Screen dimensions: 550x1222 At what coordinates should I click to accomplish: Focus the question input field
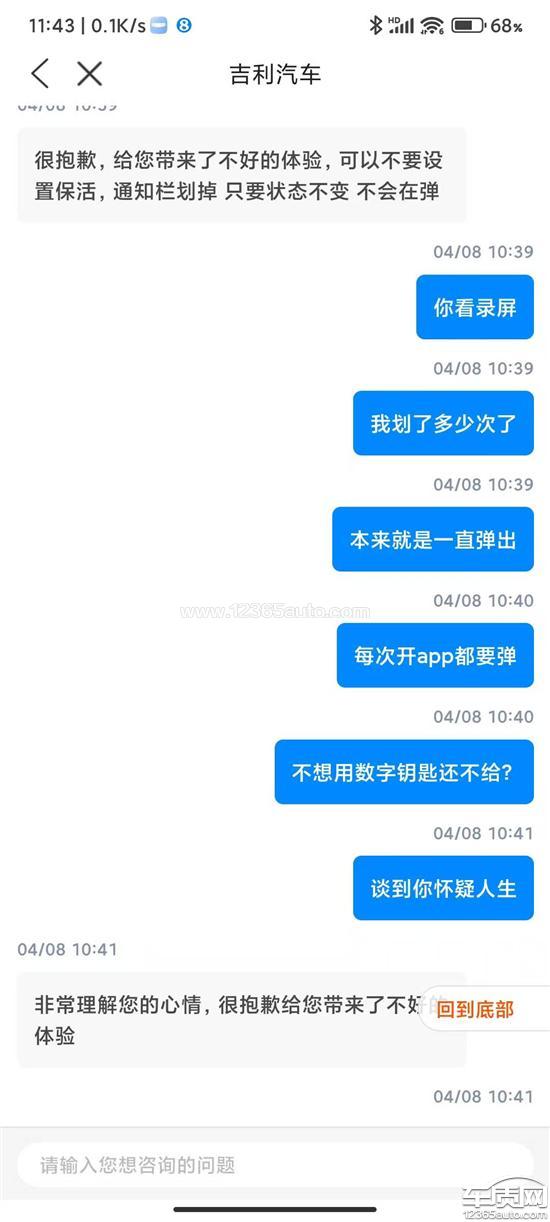[x=274, y=1165]
